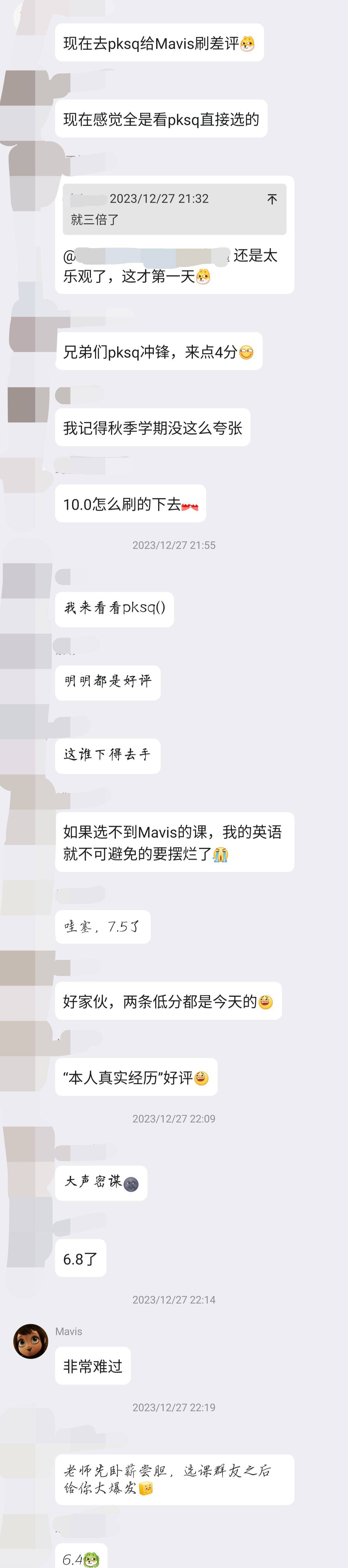Jump to the quoted message via arrow icon
This screenshot has width=348, height=1568.
(x=272, y=199)
